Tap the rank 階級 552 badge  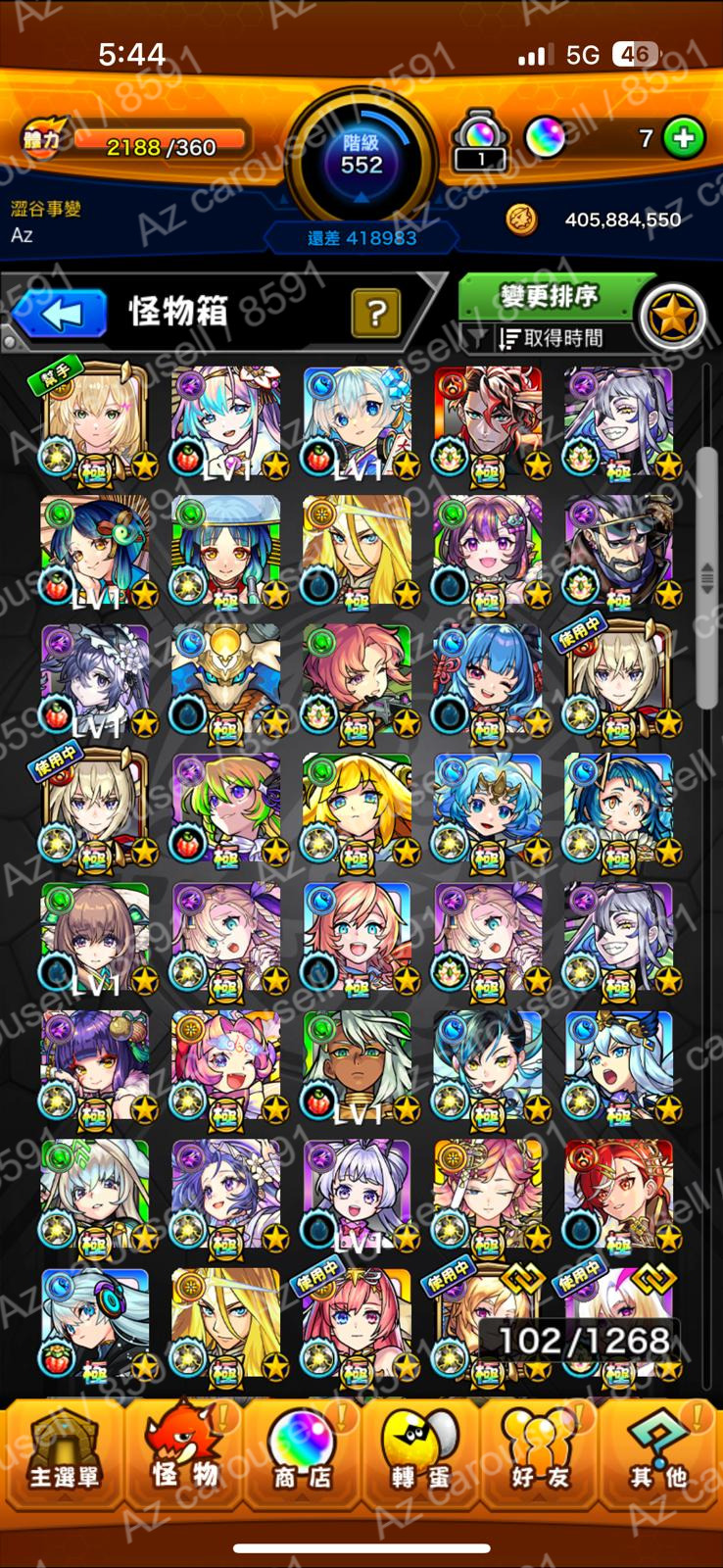361,157
